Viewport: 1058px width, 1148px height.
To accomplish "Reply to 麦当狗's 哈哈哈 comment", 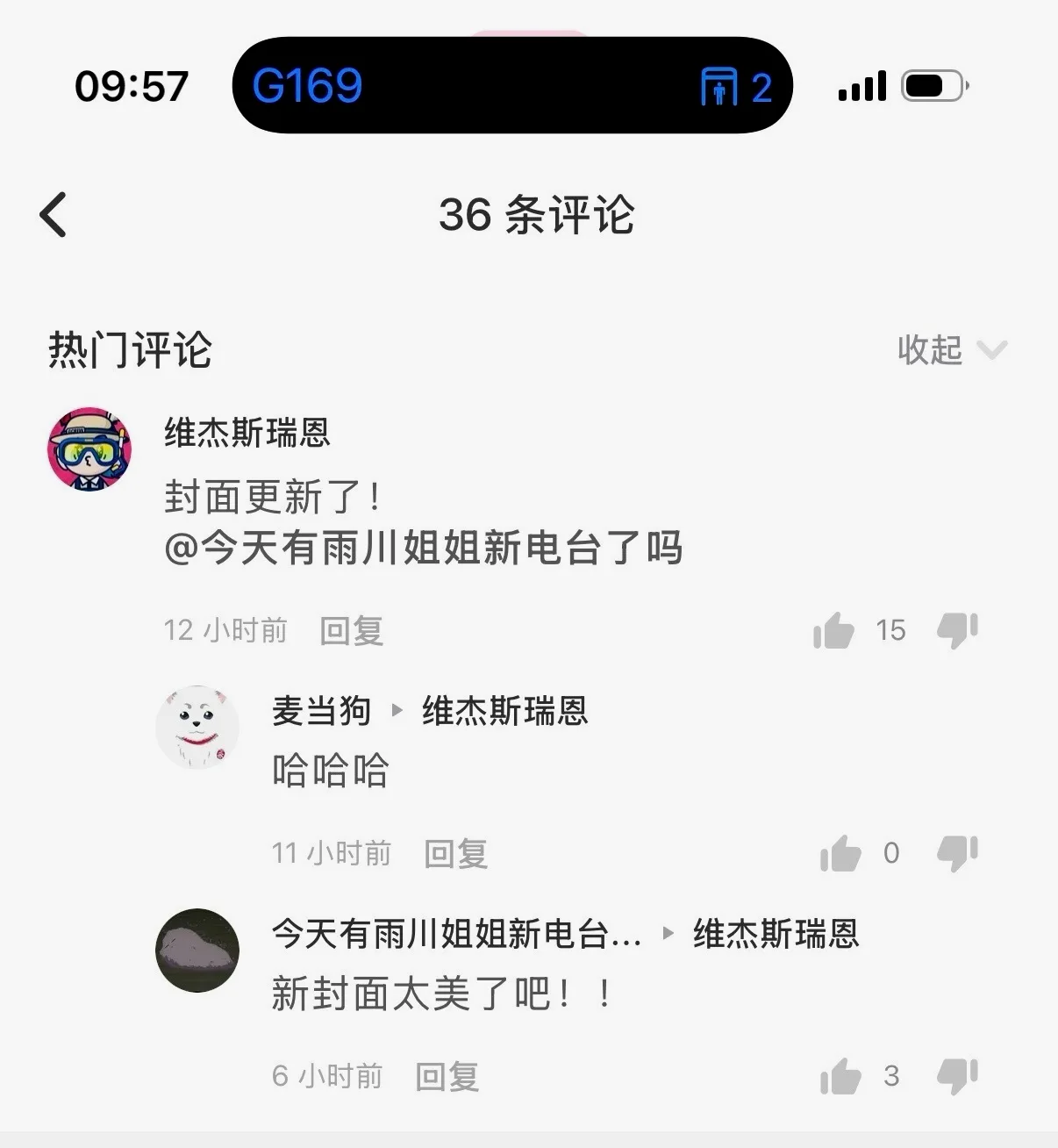I will pyautogui.click(x=455, y=853).
